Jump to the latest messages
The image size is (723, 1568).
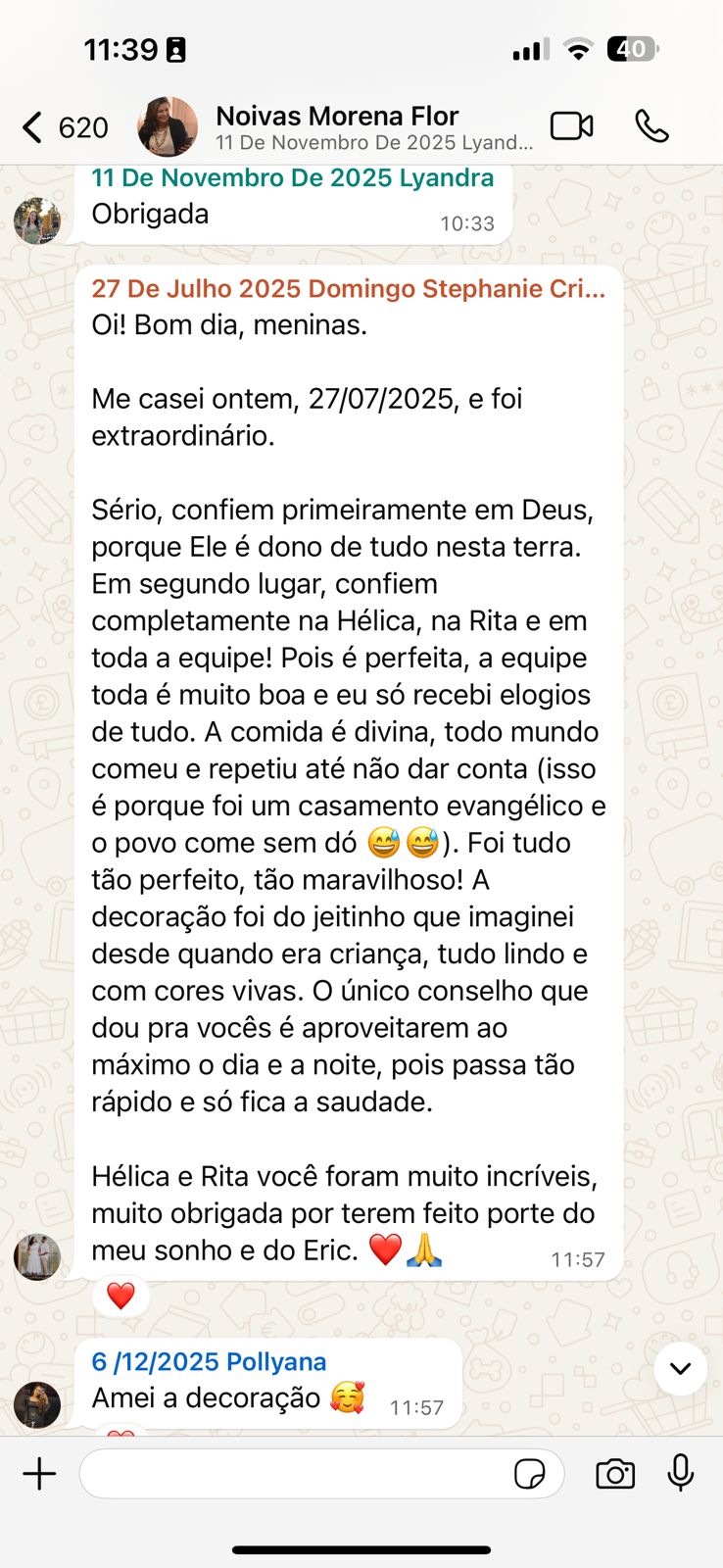[681, 1368]
